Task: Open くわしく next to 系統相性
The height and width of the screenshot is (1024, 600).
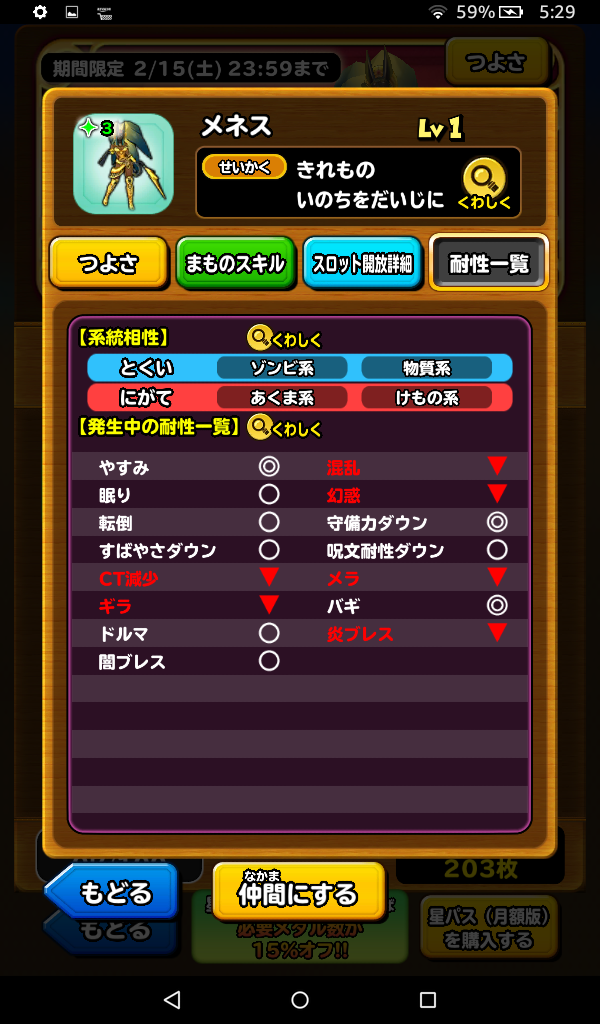Action: 285,339
